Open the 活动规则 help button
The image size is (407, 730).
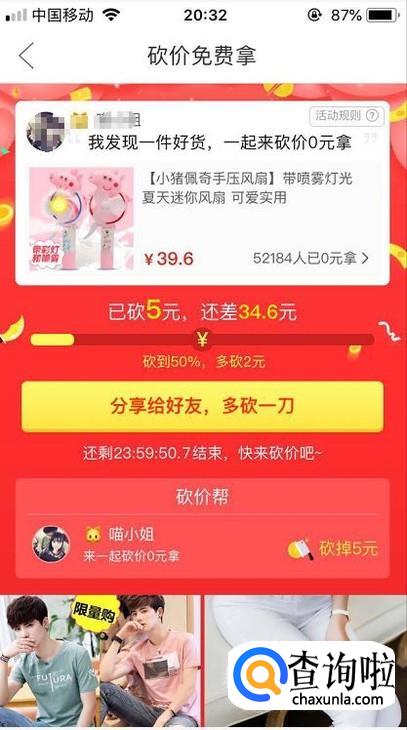tap(346, 115)
